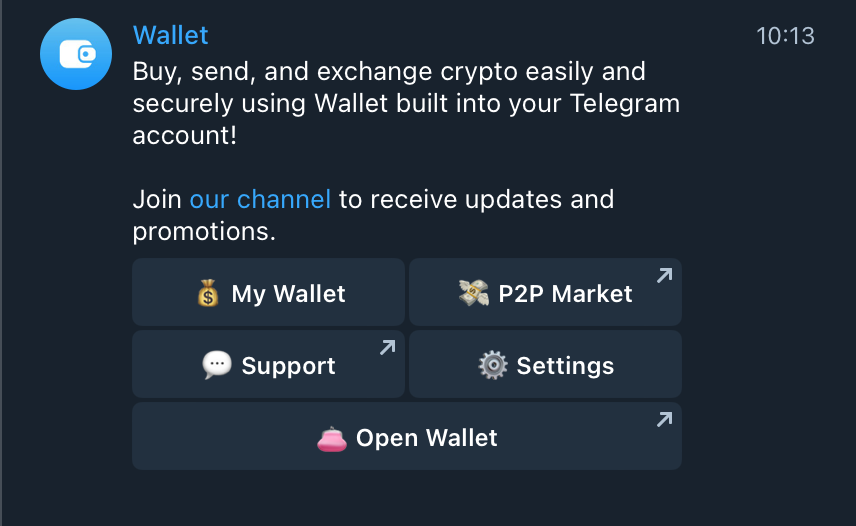Open the Wallet bot avatar
The image size is (856, 526).
click(x=76, y=53)
